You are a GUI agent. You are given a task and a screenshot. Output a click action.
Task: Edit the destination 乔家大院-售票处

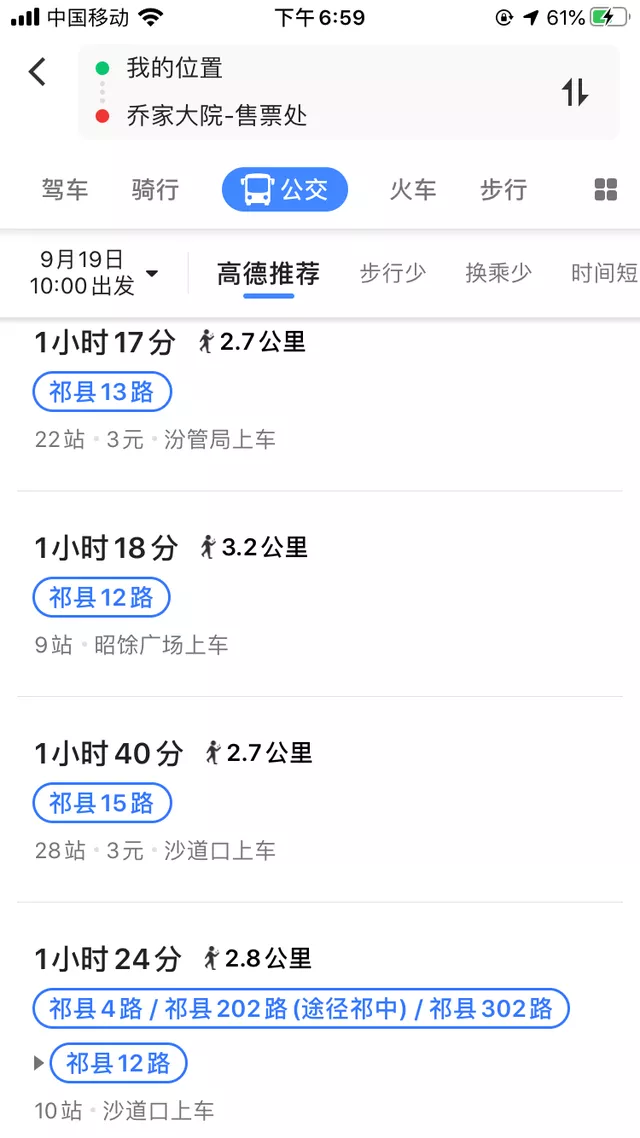tap(216, 116)
